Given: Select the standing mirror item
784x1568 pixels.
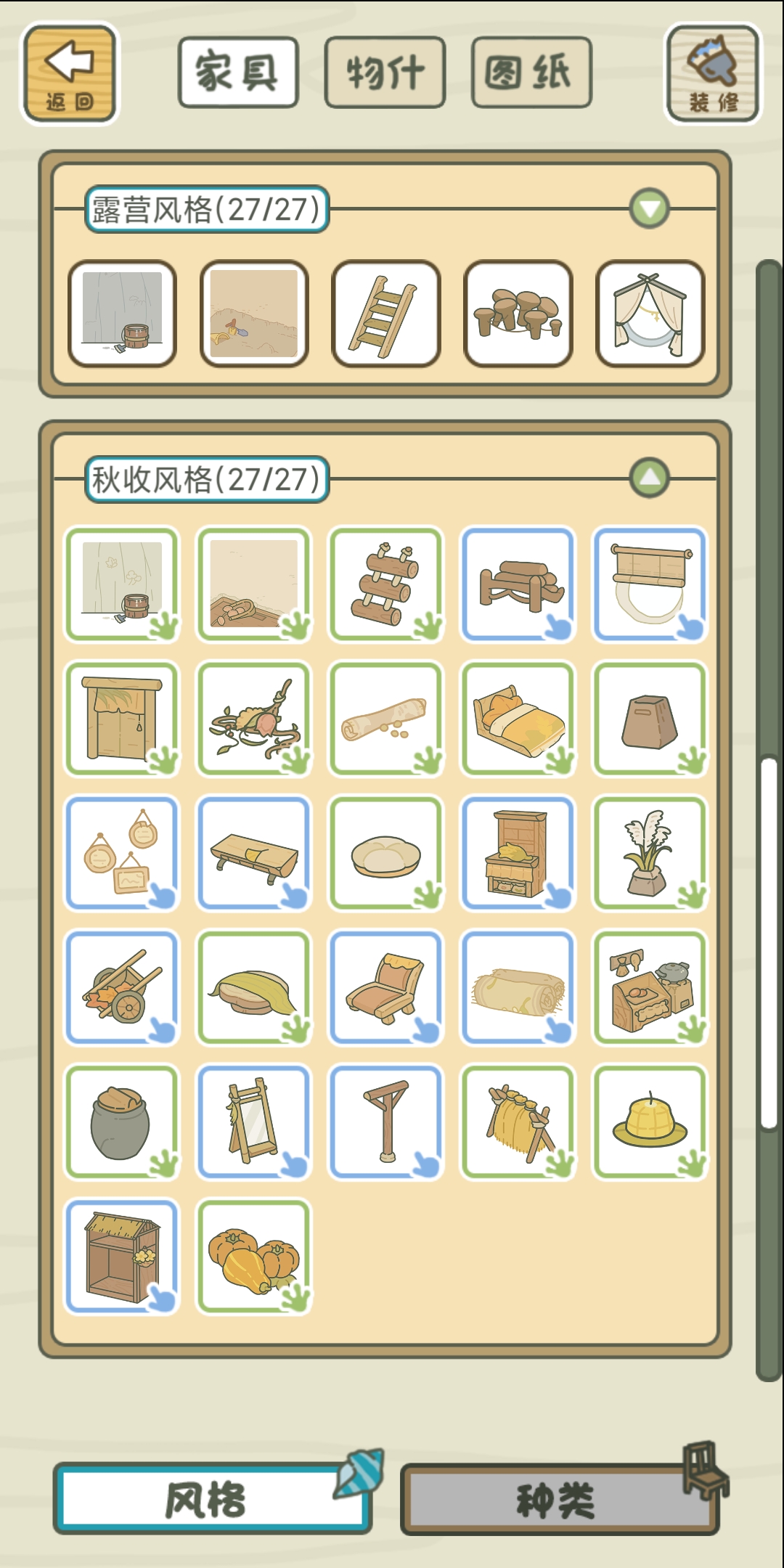Looking at the screenshot, I should point(253,1121).
